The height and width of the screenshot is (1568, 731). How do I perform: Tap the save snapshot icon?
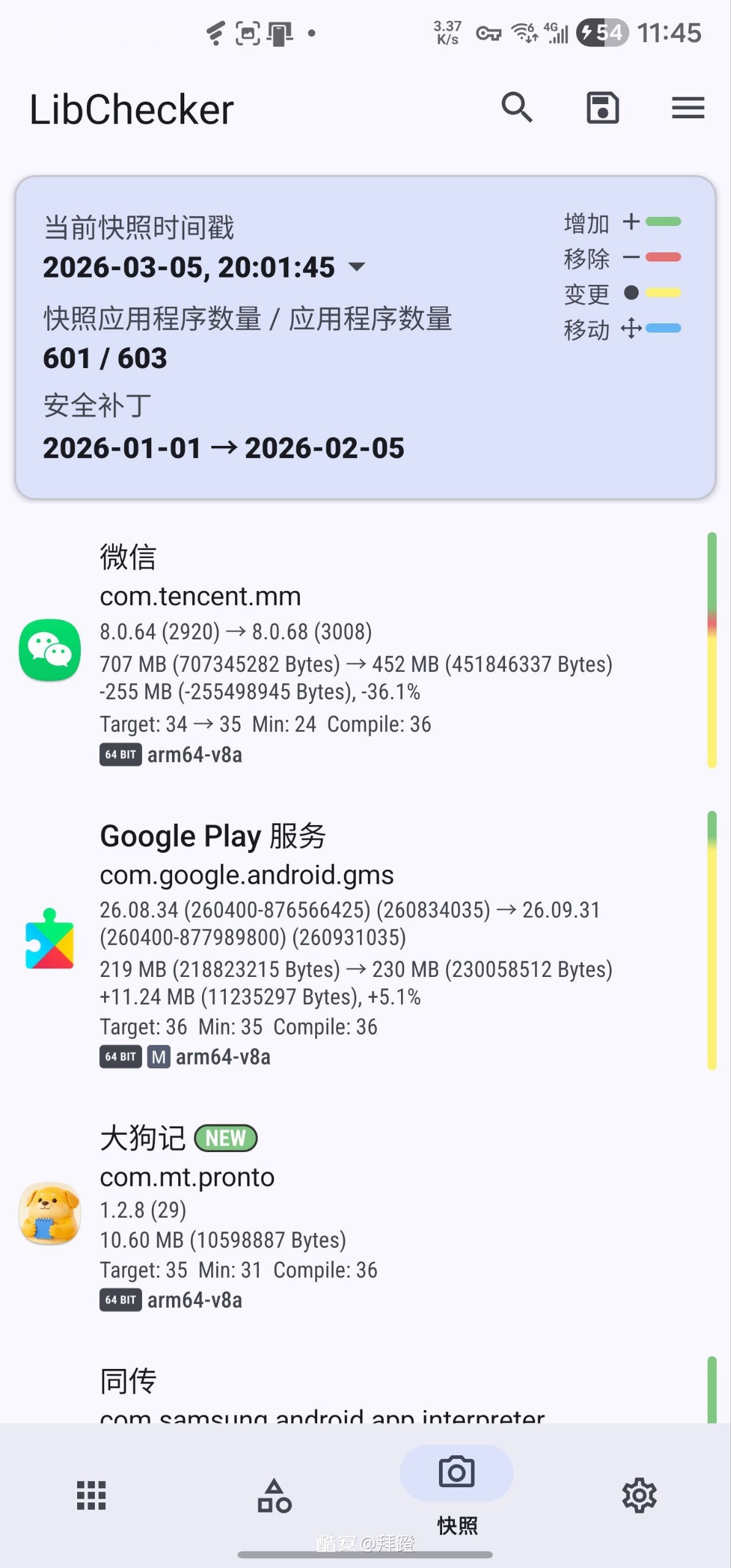602,108
